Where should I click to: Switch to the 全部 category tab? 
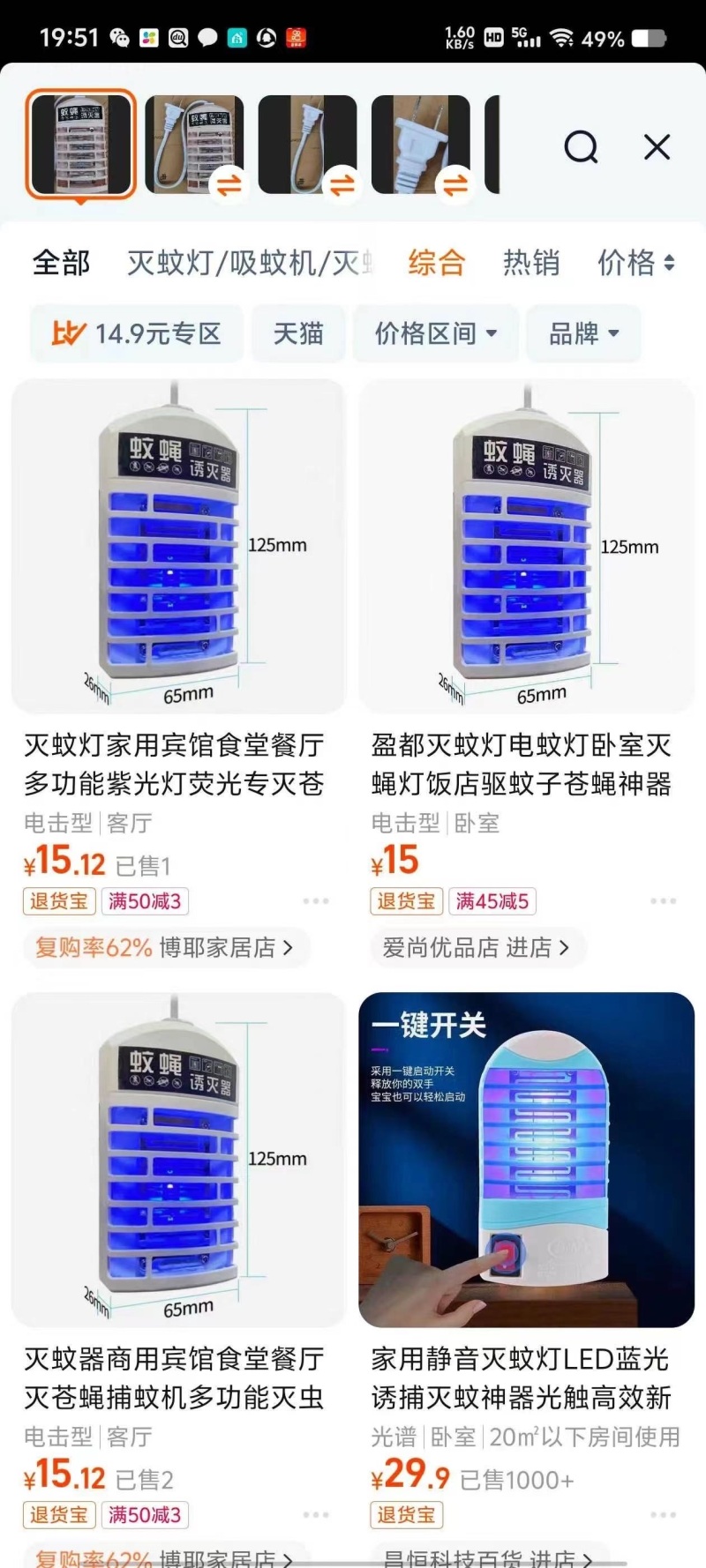point(61,263)
